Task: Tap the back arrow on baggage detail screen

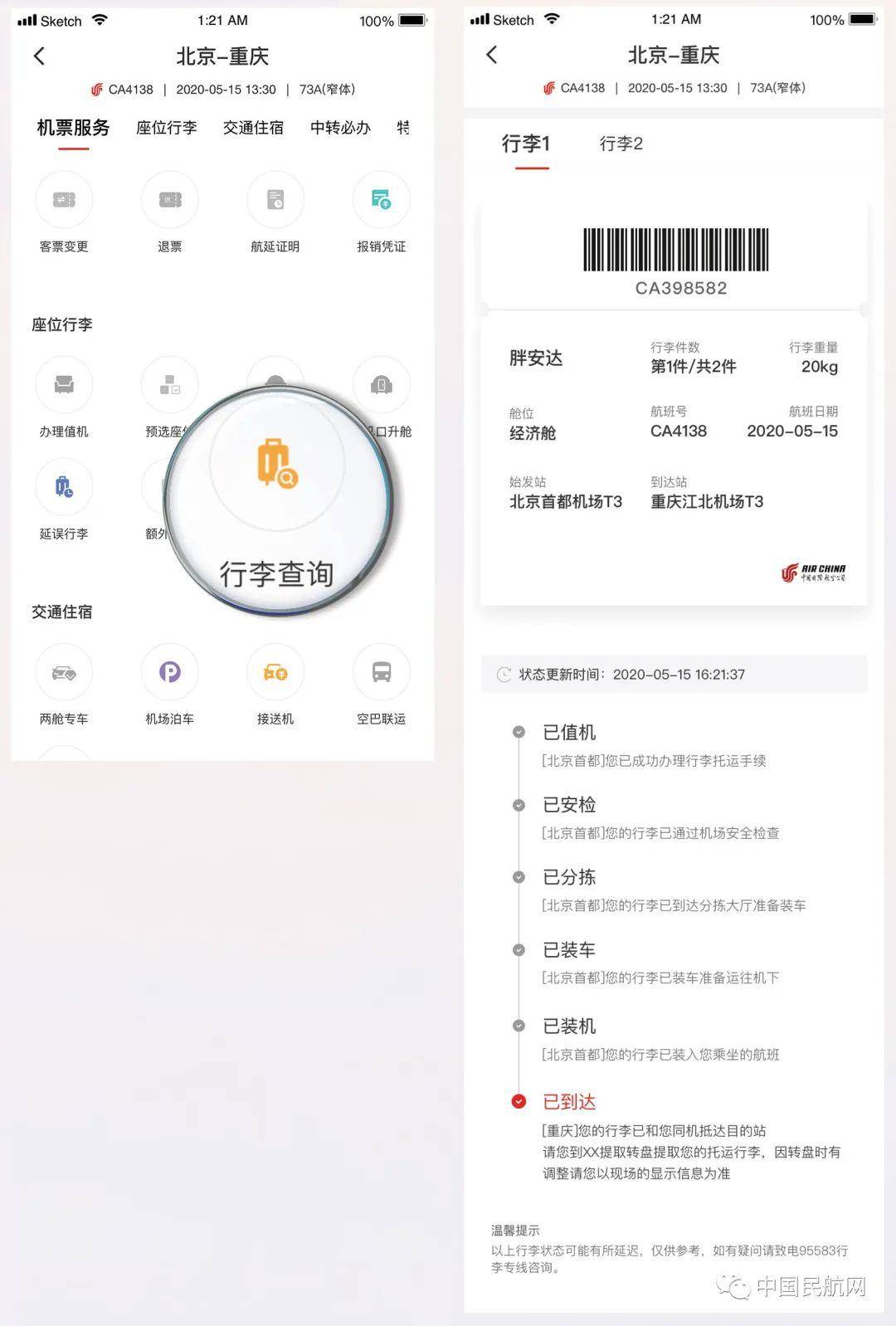Action: point(492,56)
